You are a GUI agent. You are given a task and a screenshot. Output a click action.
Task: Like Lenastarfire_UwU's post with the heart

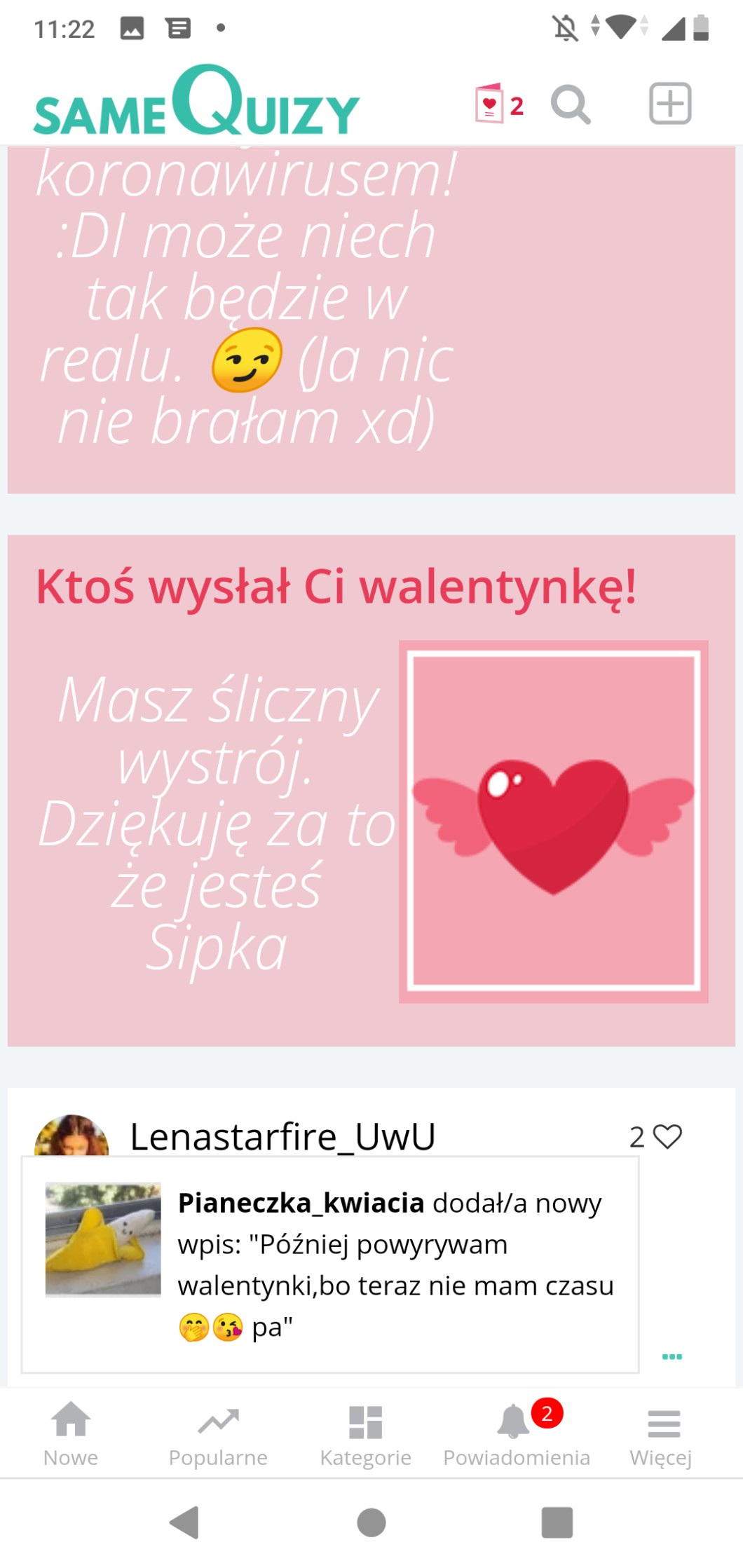[667, 1137]
